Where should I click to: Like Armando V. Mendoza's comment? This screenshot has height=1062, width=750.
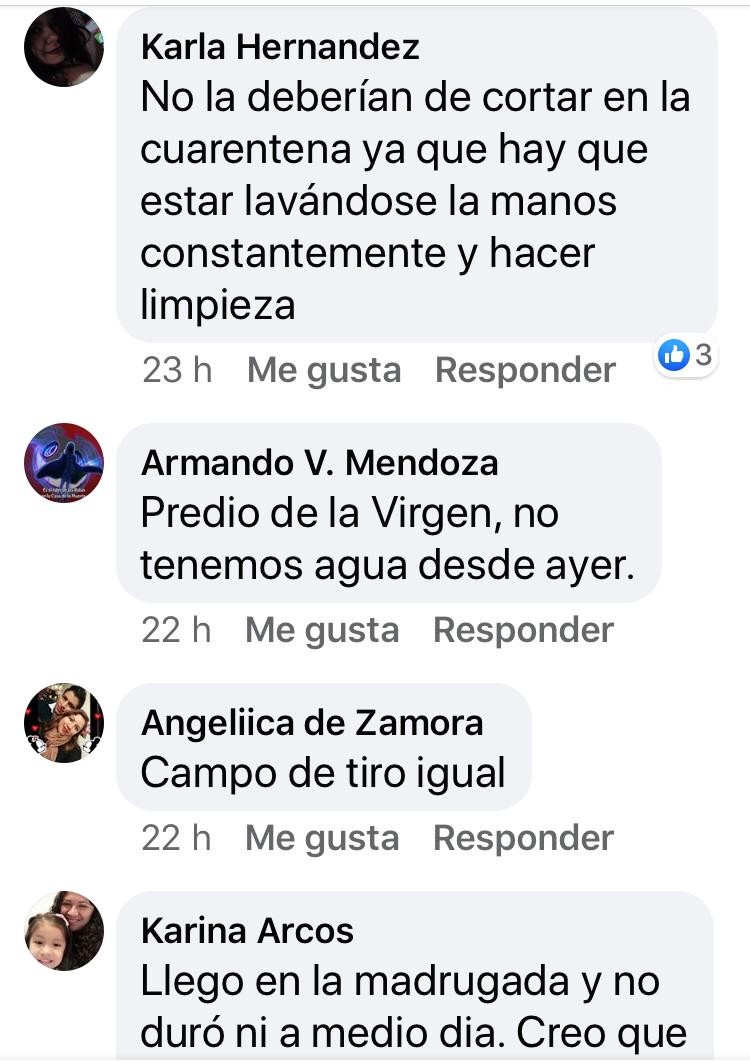322,630
